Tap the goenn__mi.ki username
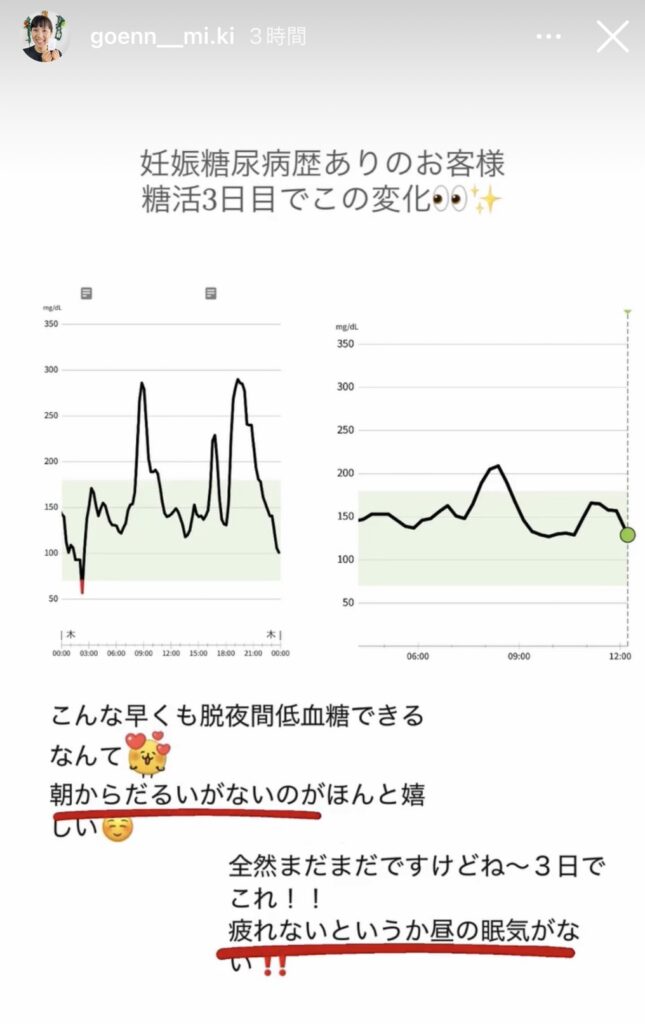This screenshot has height=1024, width=645. click(162, 36)
